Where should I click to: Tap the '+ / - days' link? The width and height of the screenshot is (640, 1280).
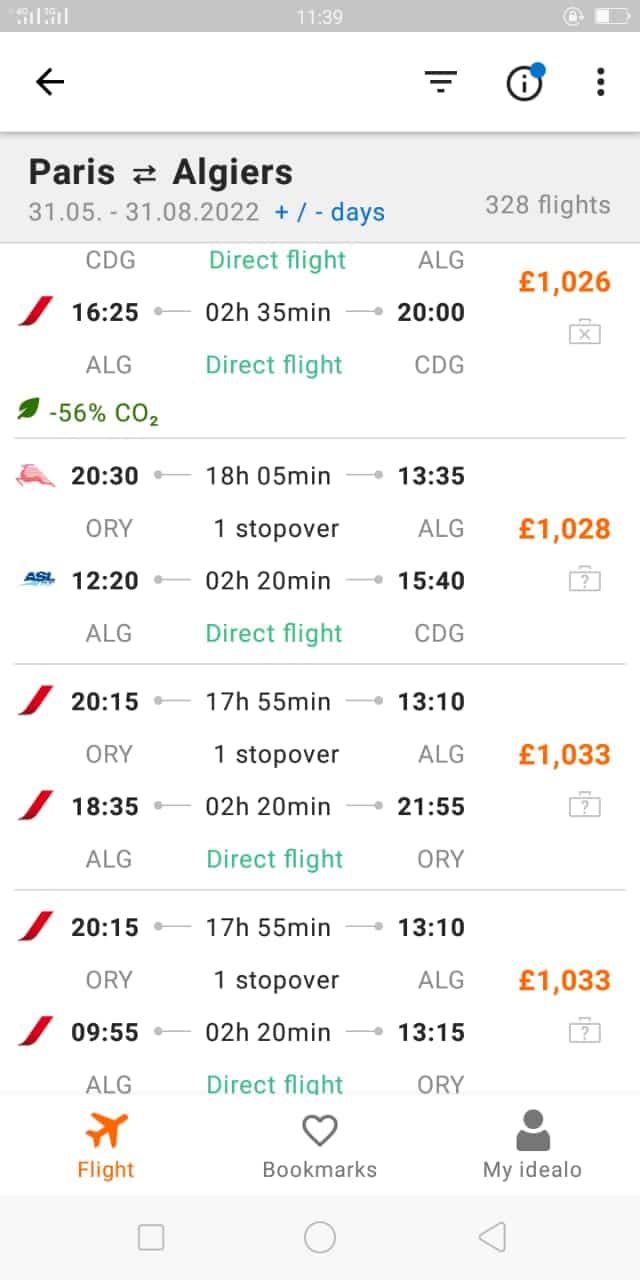coord(330,212)
